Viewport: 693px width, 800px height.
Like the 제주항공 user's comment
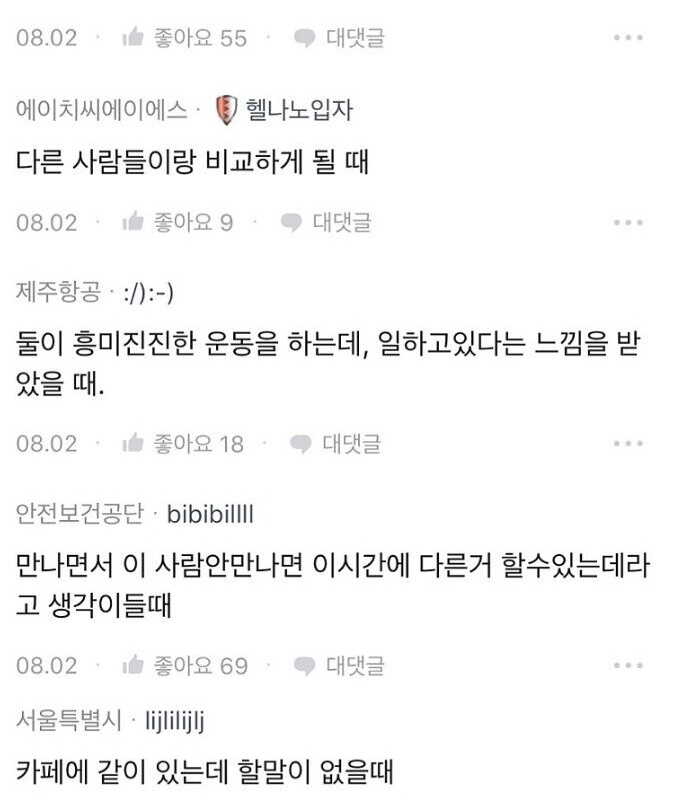(183, 443)
